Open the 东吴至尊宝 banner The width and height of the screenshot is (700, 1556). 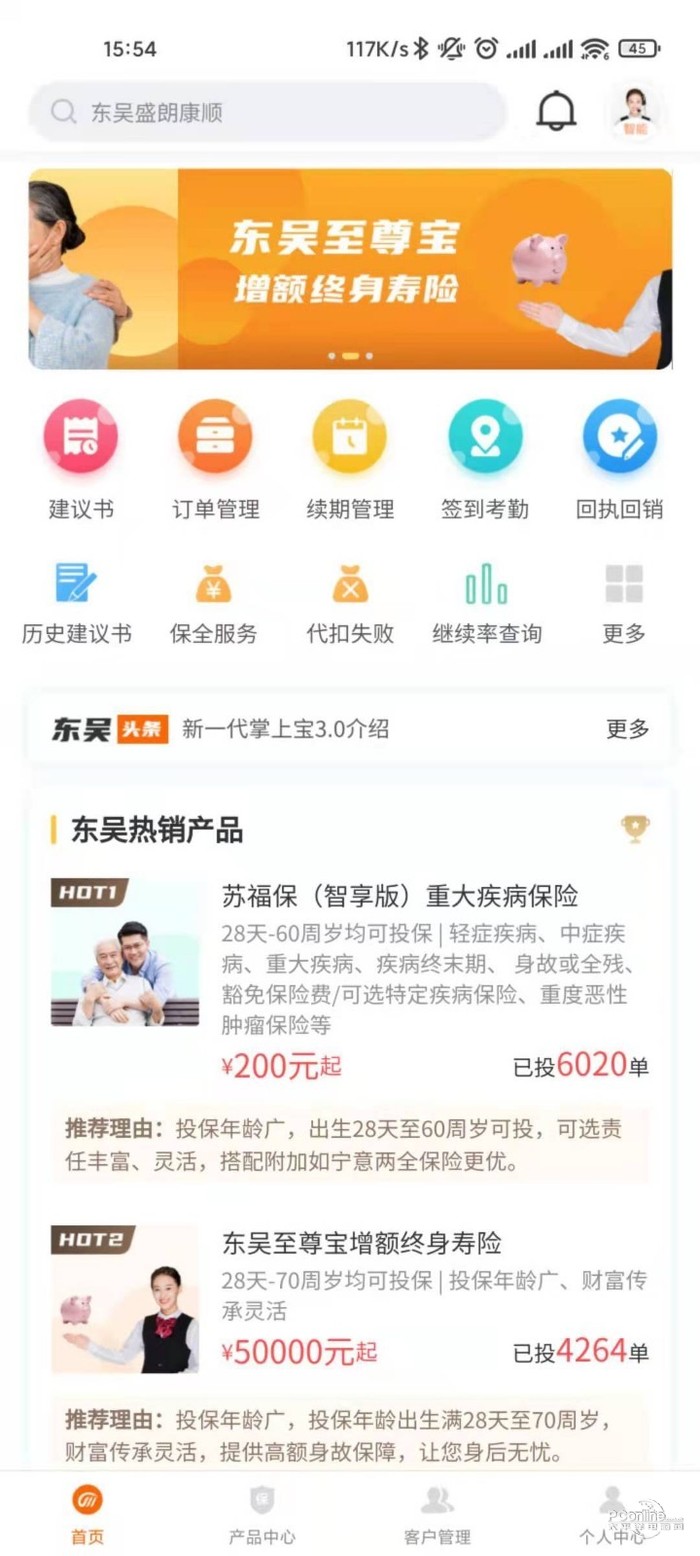click(x=350, y=268)
